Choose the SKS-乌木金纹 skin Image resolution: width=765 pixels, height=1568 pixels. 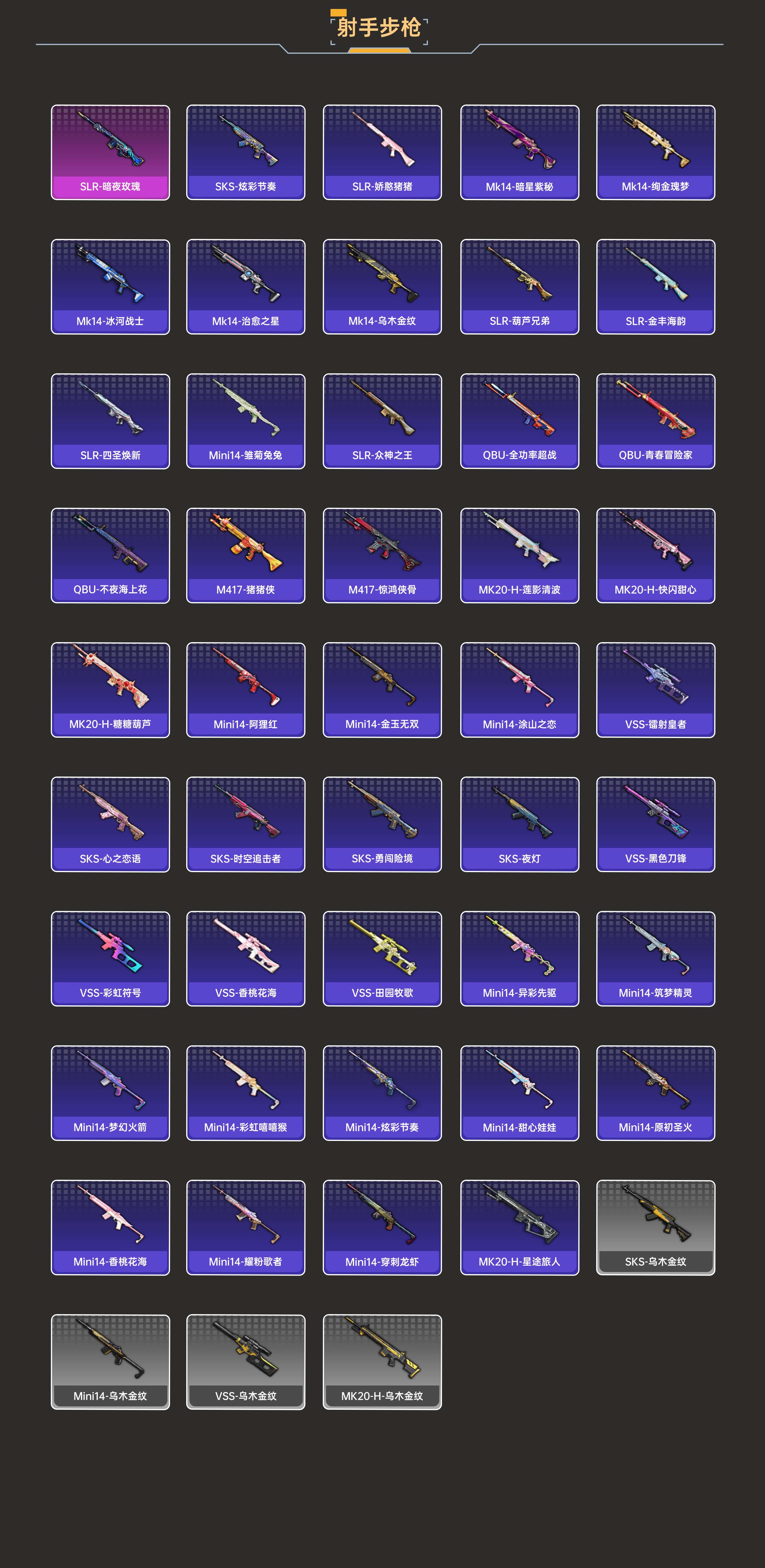(x=655, y=1228)
